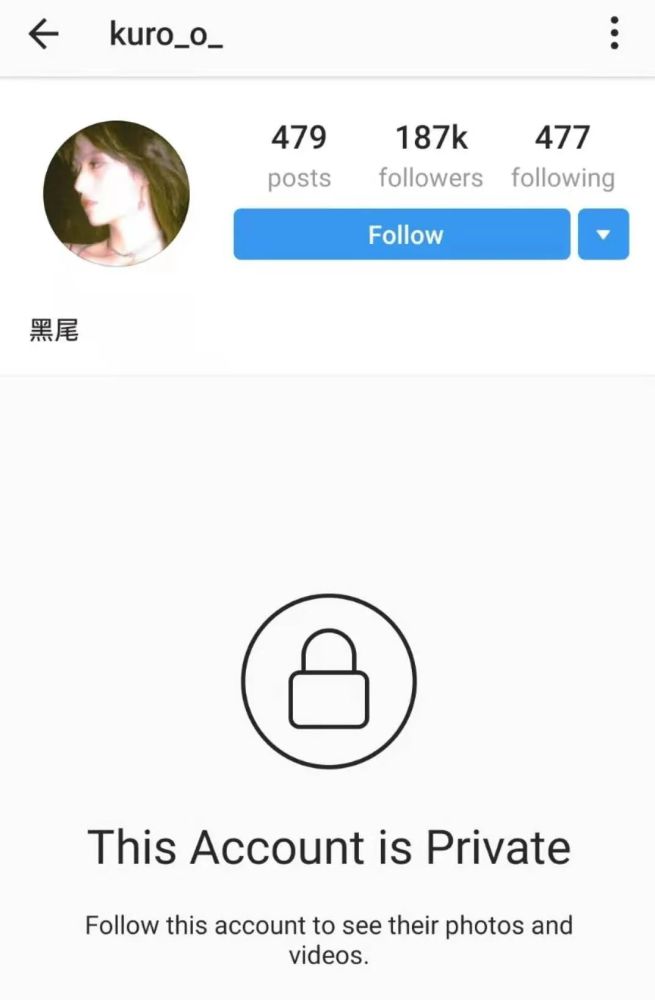
Task: View kuro_o_ profile picture
Action: click(116, 194)
